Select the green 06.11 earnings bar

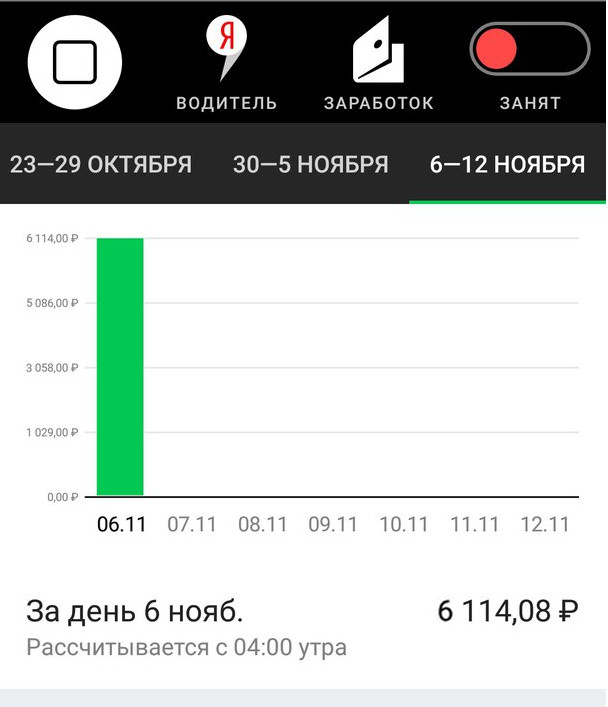point(120,367)
